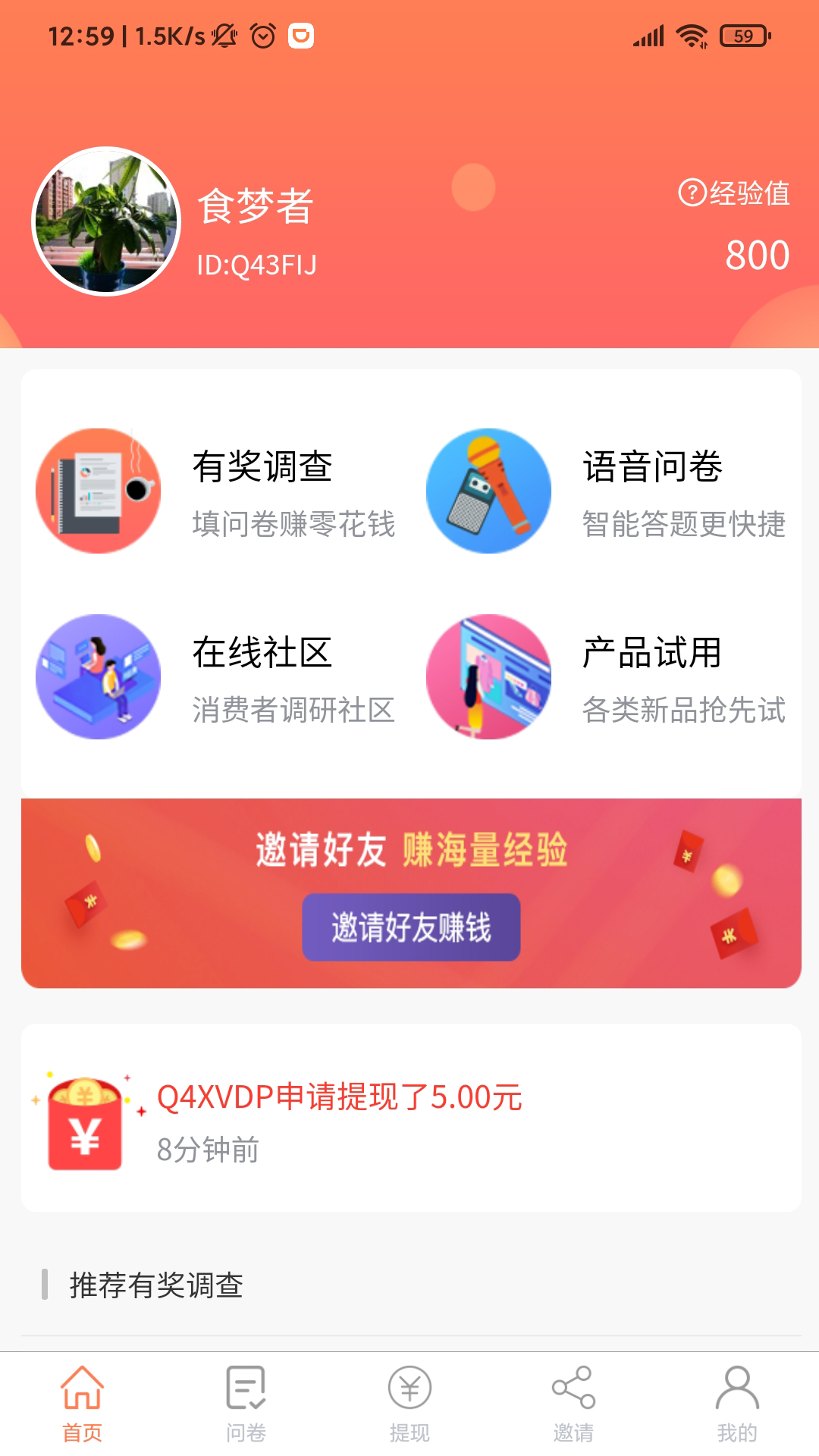Open the 食梦者 profile avatar
The image size is (819, 1456).
tap(106, 221)
